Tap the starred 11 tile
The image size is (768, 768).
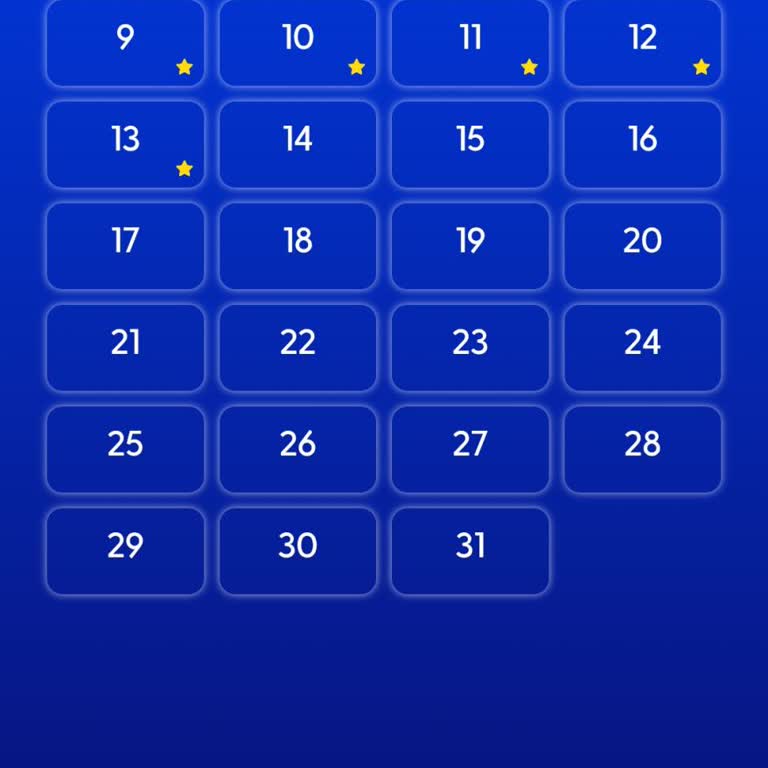click(x=470, y=42)
